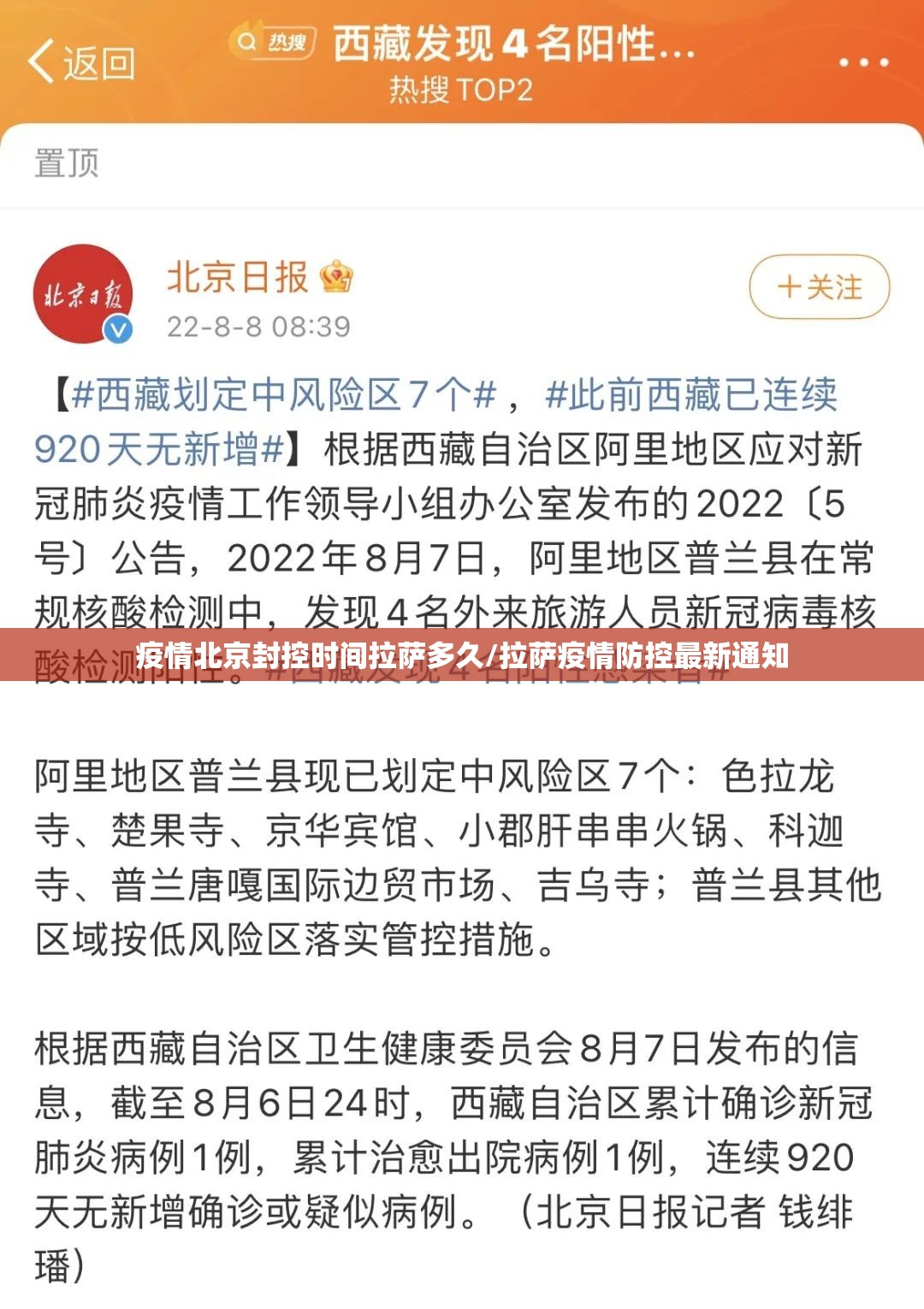Open the three-dot overflow menu
The image size is (924, 1309).
(862, 62)
